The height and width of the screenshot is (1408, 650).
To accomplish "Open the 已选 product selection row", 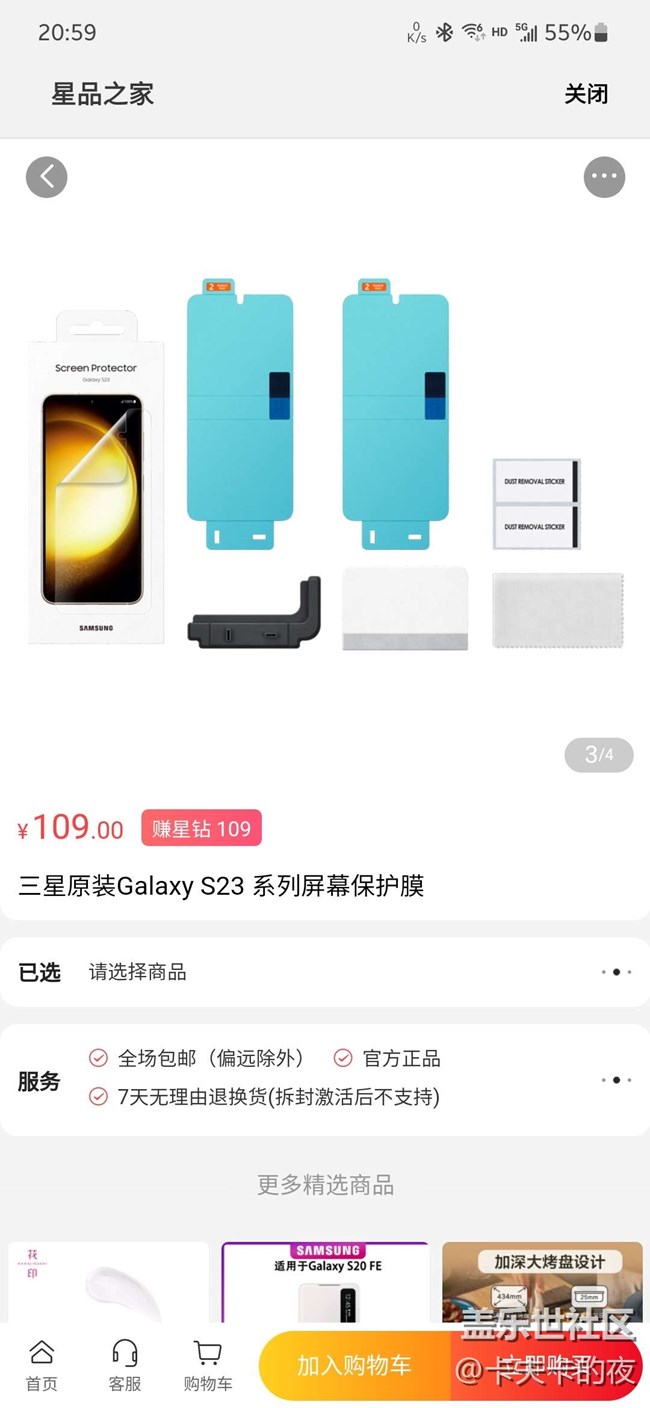I will 325,972.
